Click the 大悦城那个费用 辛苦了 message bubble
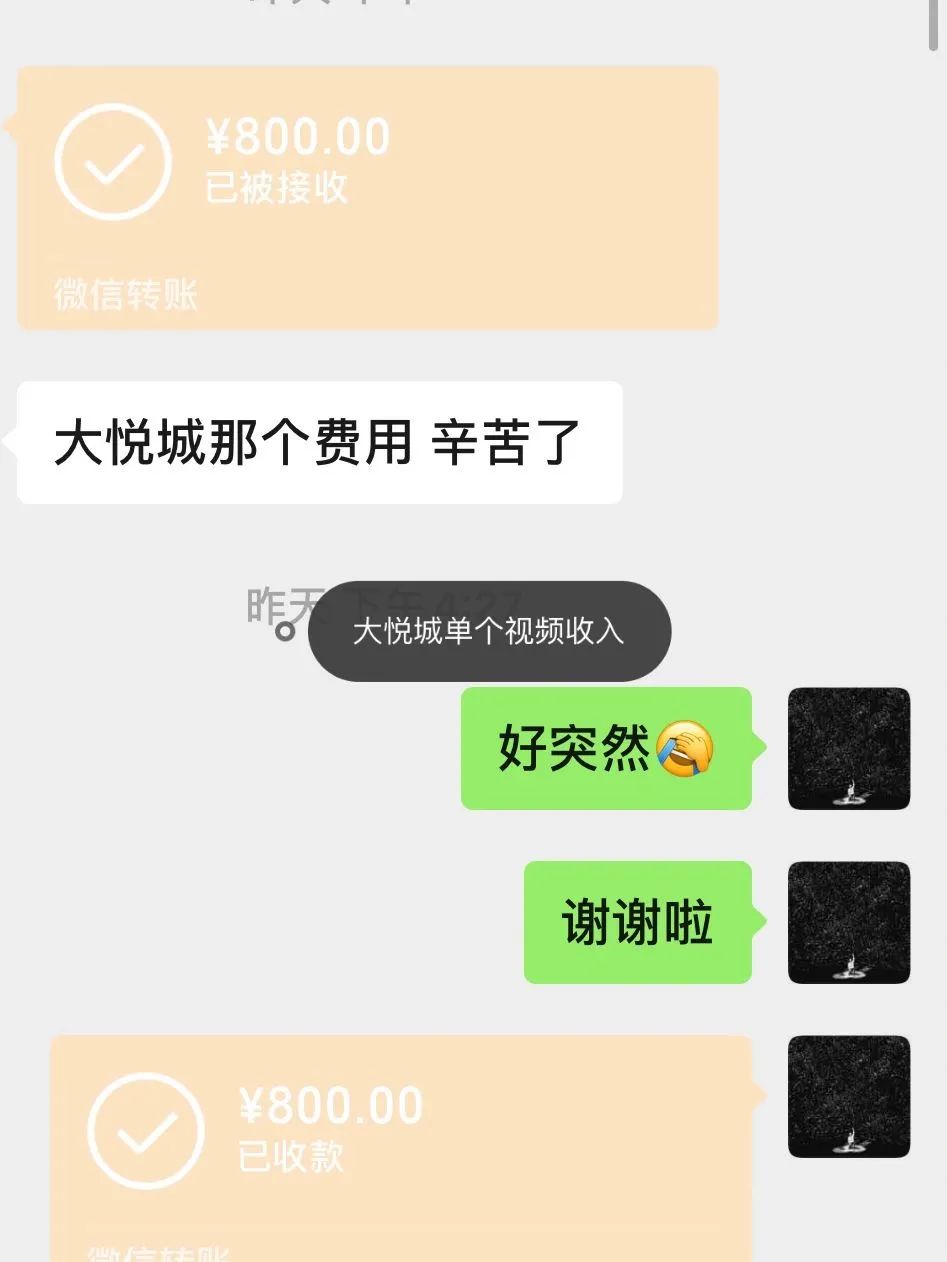Screen dimensions: 947x1262 click(318, 441)
